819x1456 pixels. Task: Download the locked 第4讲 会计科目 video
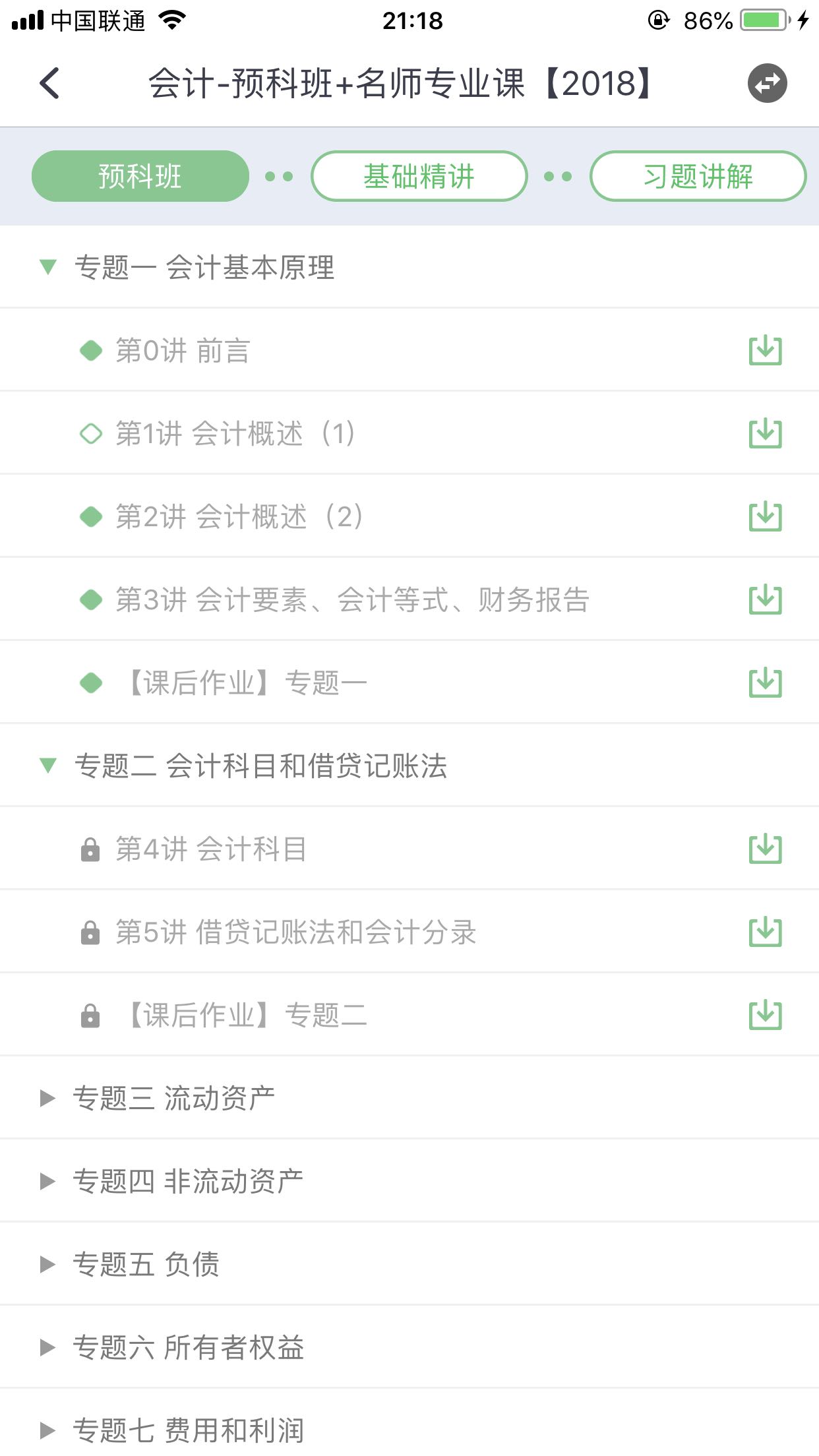(x=765, y=849)
